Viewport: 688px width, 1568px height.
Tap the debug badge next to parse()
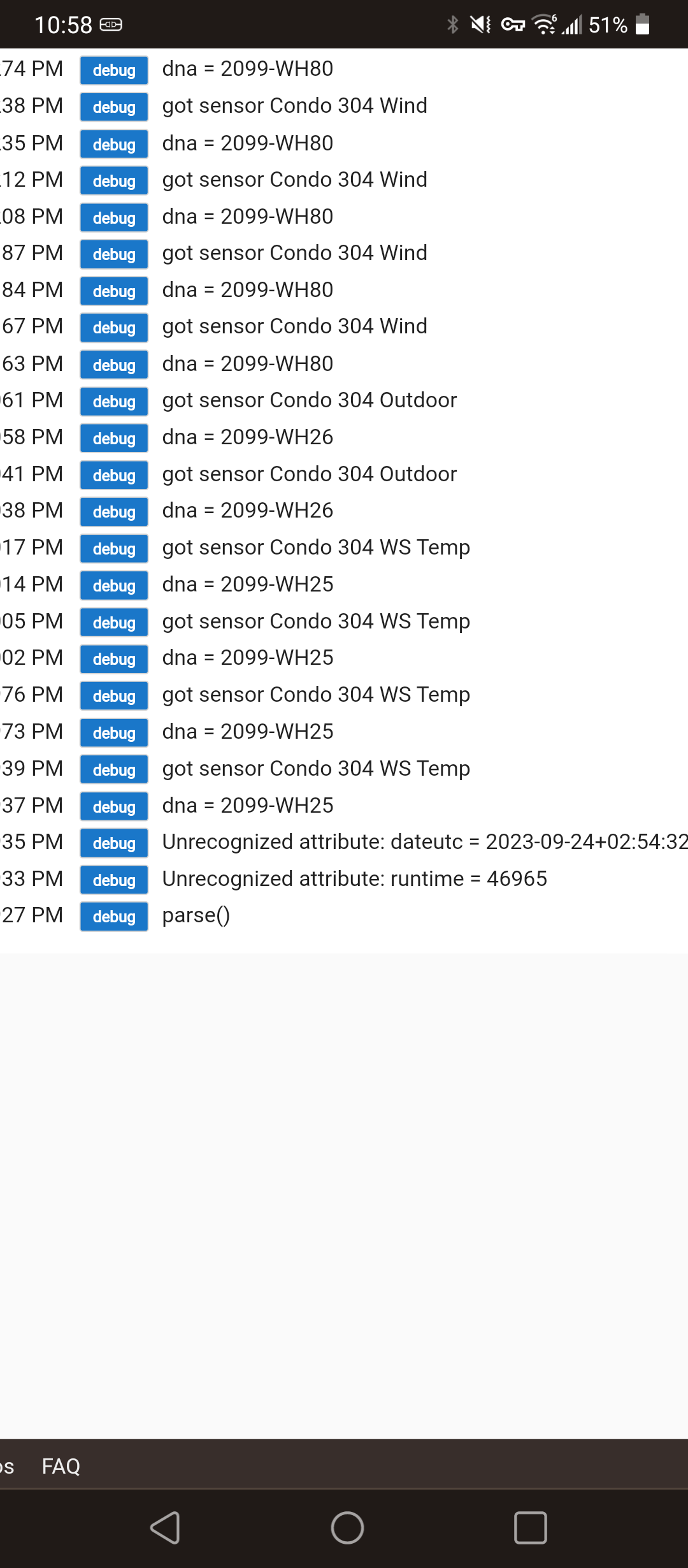[x=113, y=917]
